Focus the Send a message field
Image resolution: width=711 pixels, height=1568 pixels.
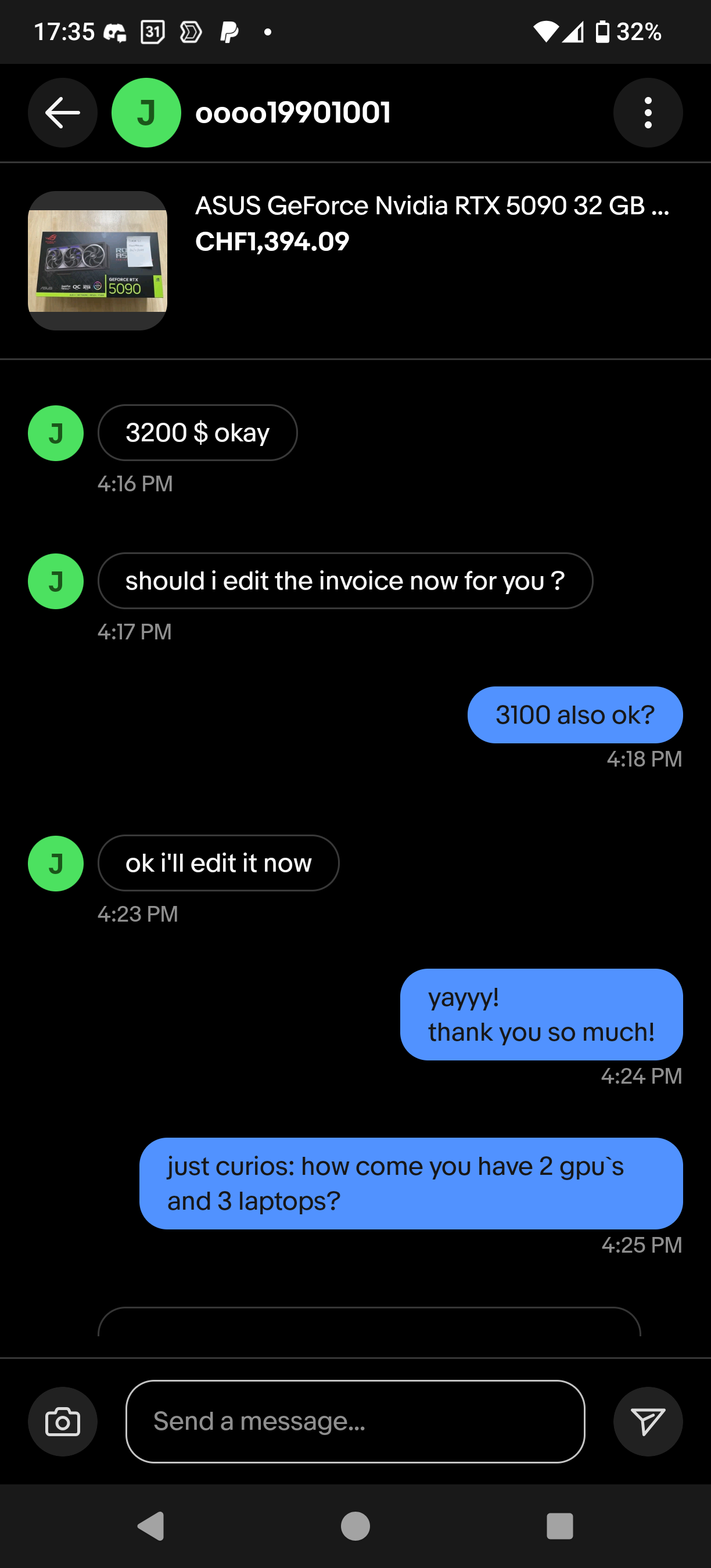click(355, 1421)
